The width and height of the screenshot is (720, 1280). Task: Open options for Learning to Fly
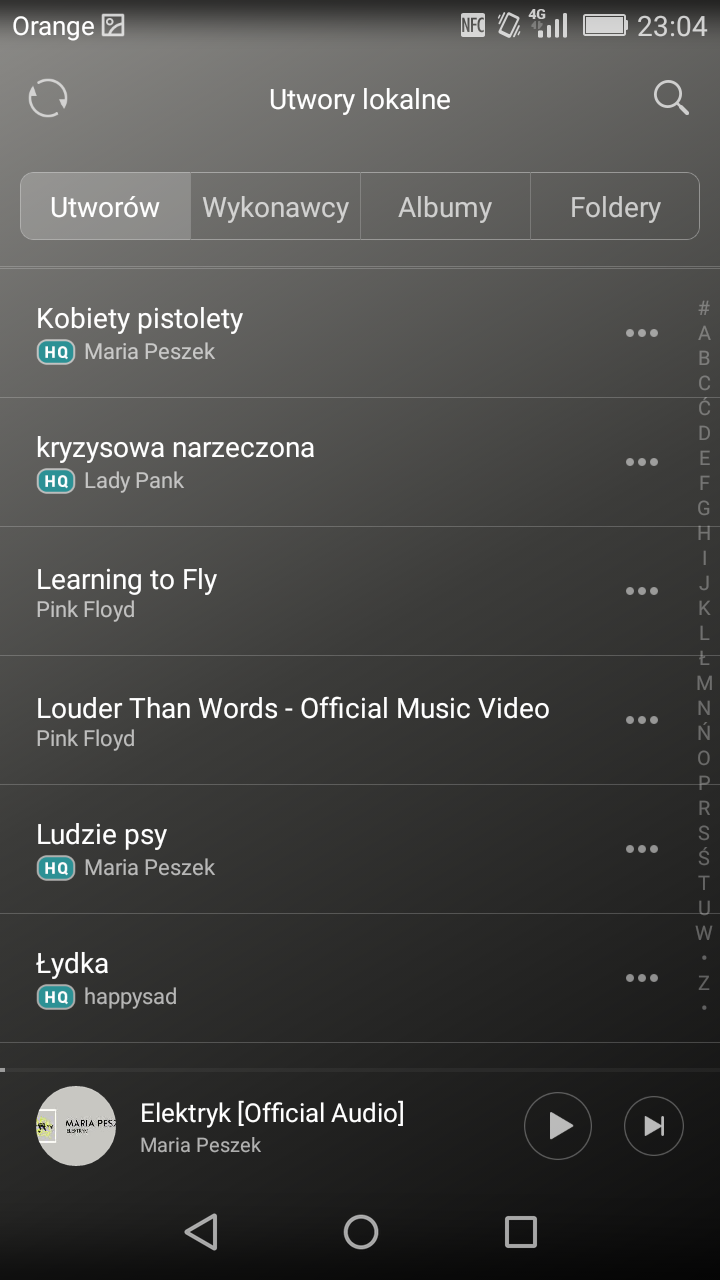642,591
